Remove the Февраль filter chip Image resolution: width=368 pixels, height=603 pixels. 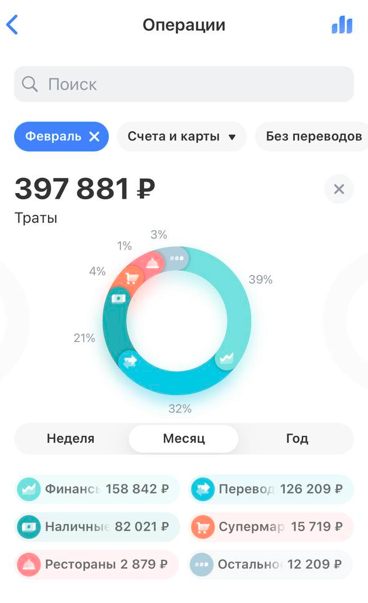pos(94,137)
